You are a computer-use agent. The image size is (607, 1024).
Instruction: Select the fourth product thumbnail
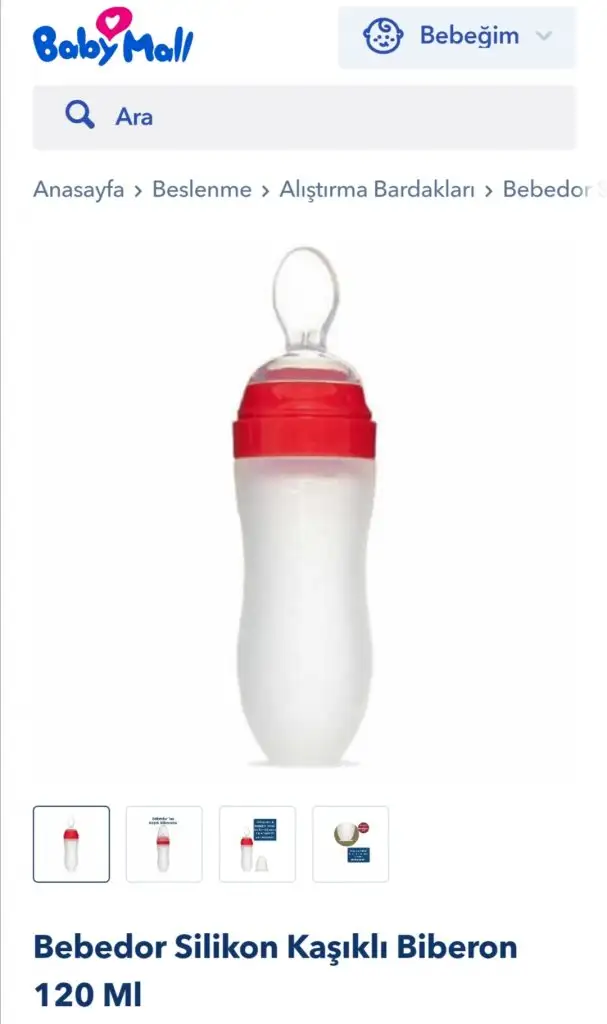click(x=350, y=844)
